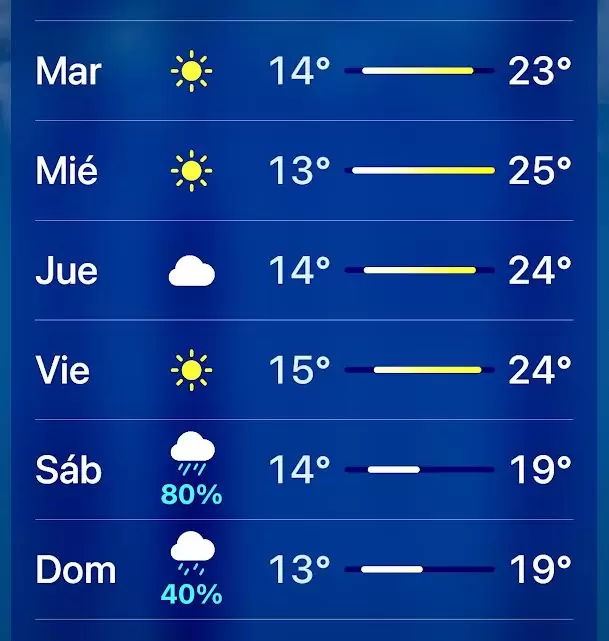The image size is (609, 641).
Task: Select the Jue forecast row
Action: click(x=304, y=271)
